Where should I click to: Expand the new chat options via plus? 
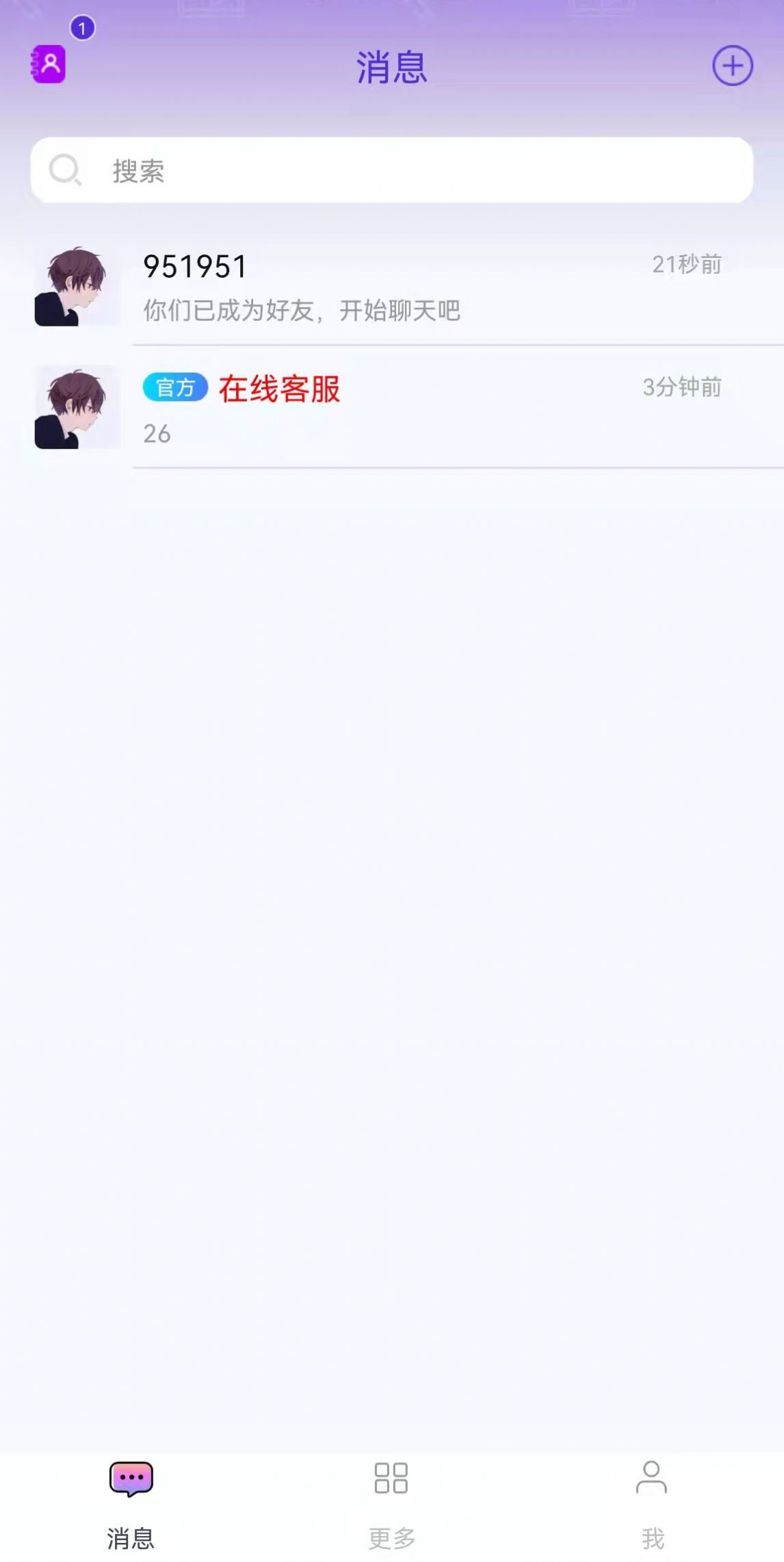point(731,67)
